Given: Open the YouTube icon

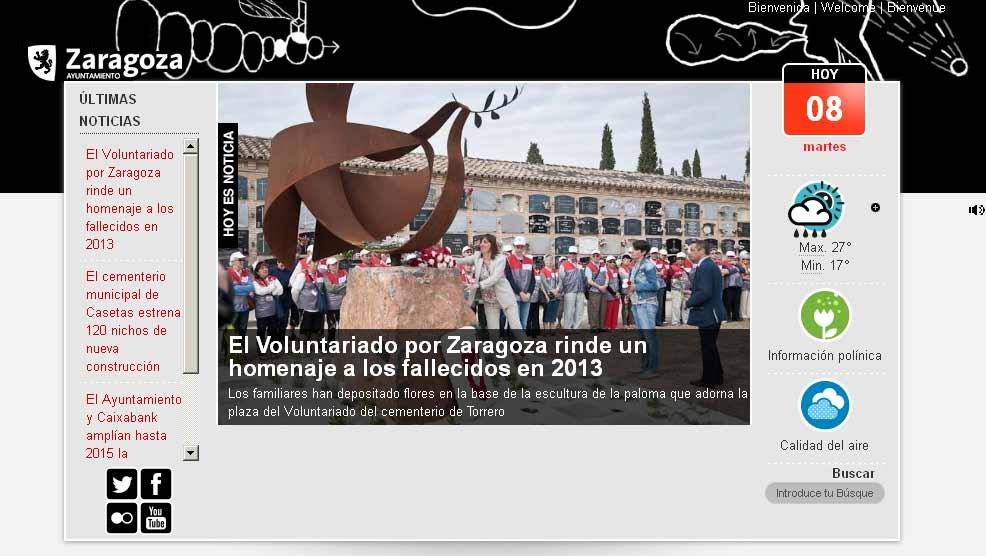Looking at the screenshot, I should 156,518.
